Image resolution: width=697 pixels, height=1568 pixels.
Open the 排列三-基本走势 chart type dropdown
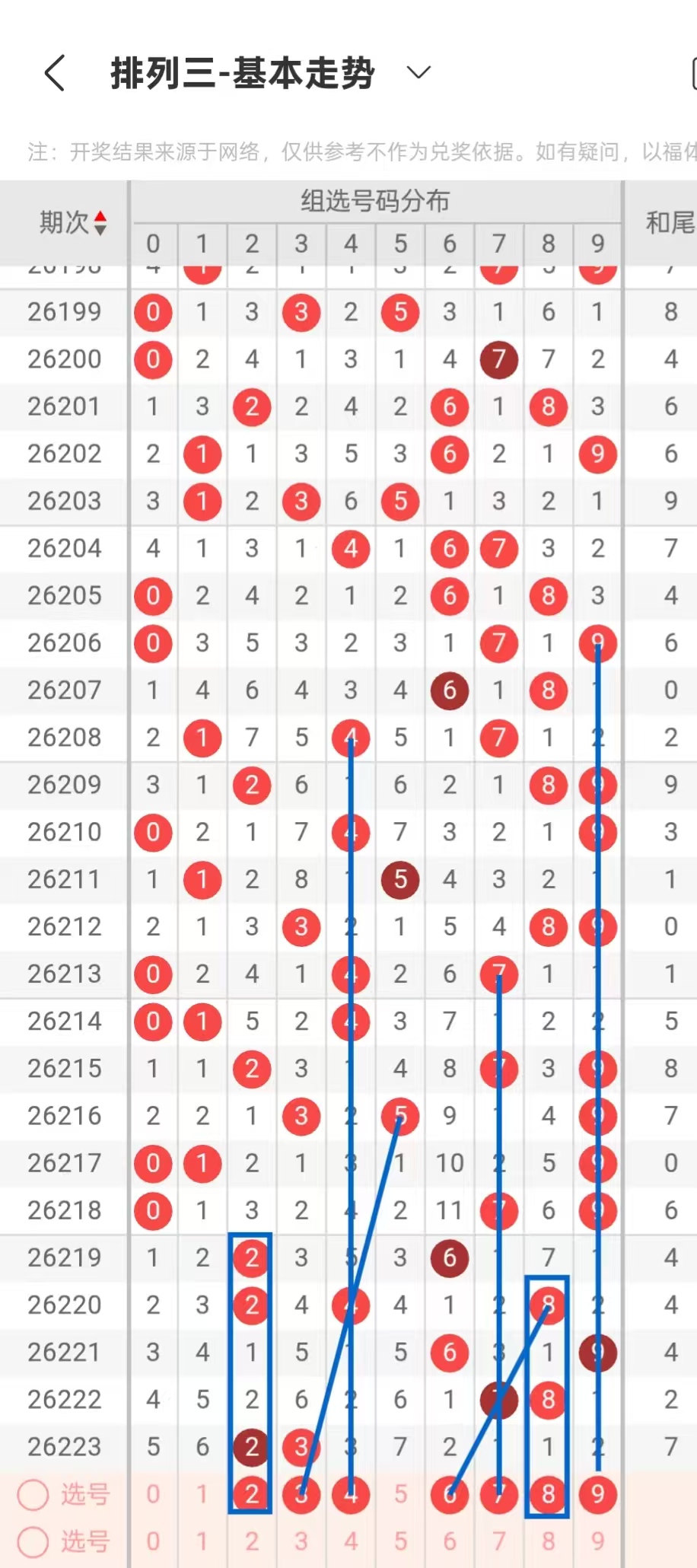418,72
